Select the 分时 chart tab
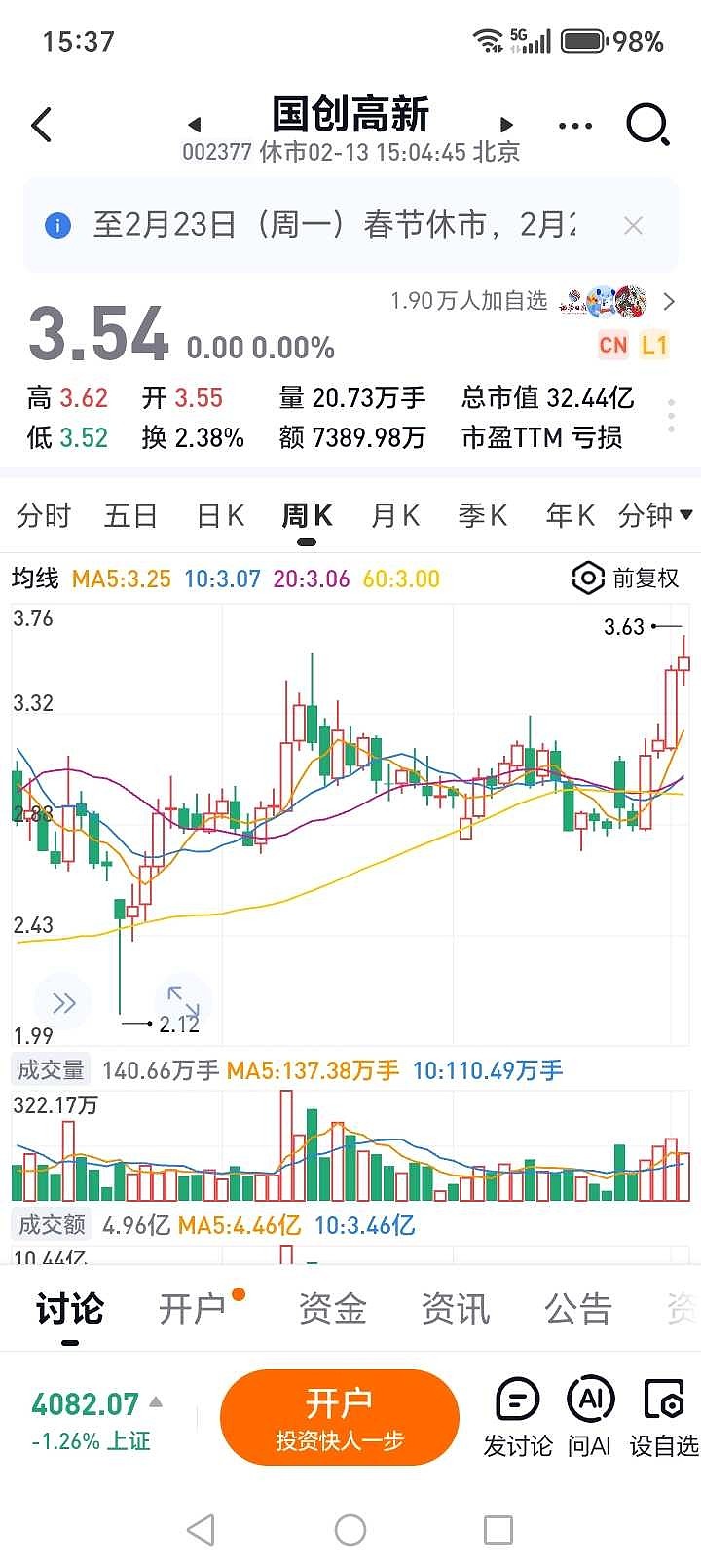Viewport: 701px width, 1568px height. click(44, 515)
